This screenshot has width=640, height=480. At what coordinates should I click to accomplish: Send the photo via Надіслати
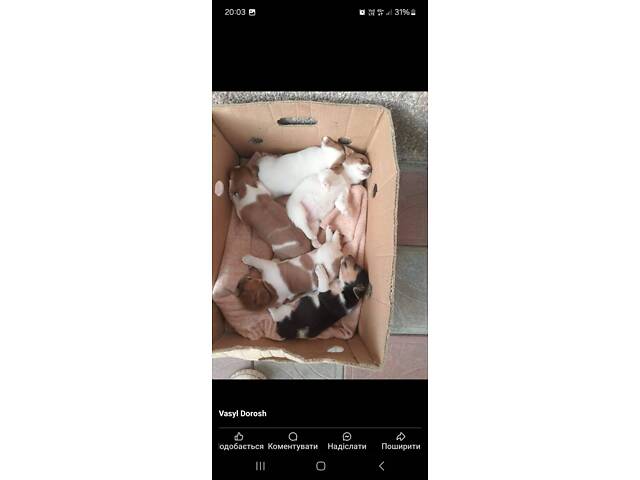347,441
